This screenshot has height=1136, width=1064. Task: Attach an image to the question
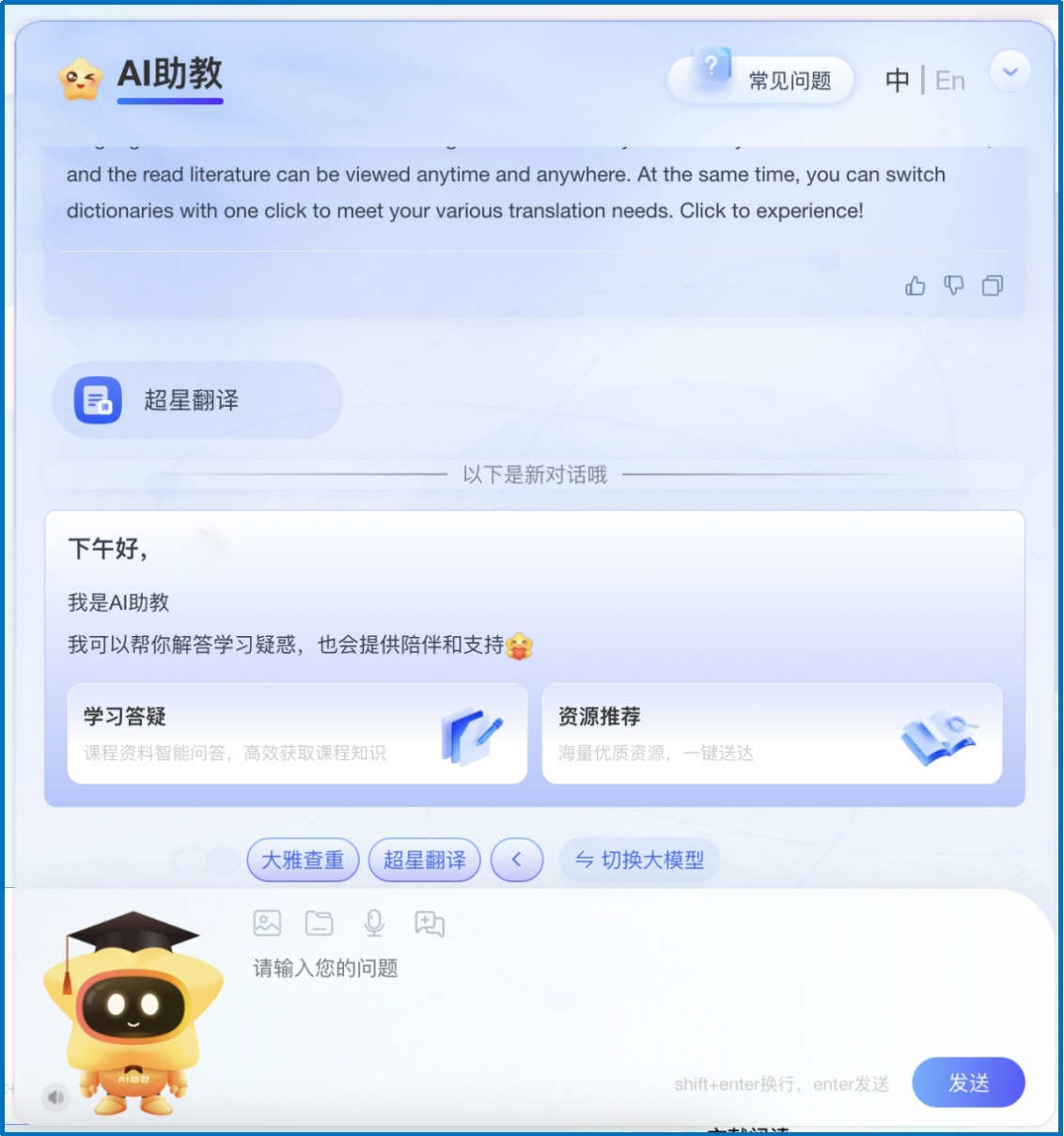267,924
